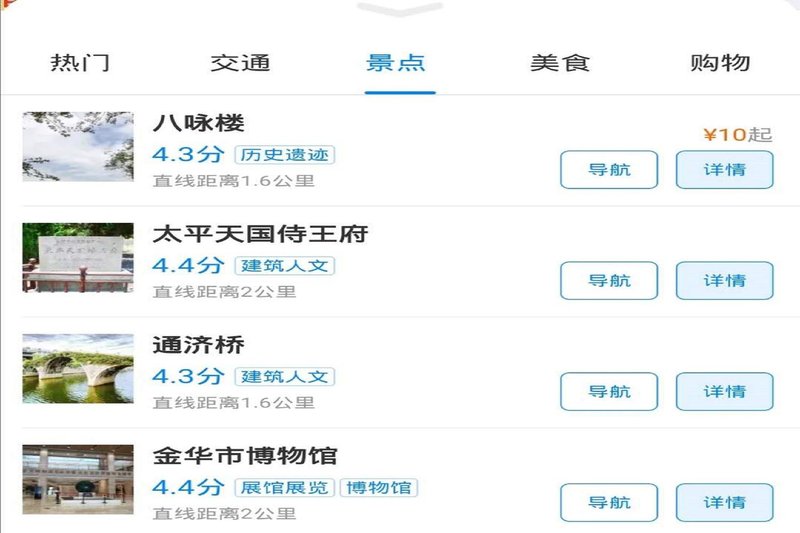Tap 导航 for 太平天国侍王府
Image resolution: width=800 pixels, height=533 pixels.
609,281
